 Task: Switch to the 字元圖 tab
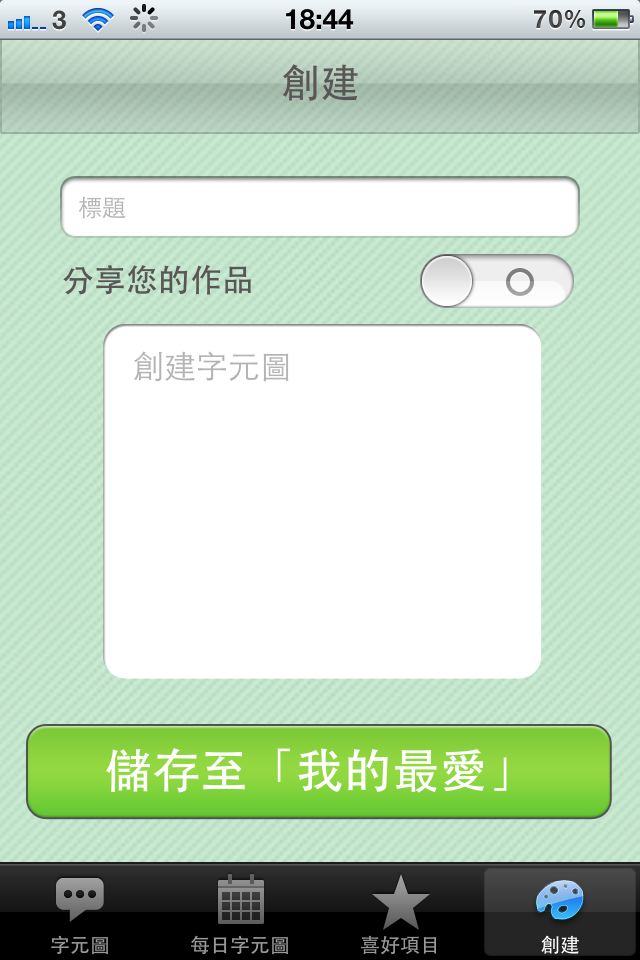coord(80,914)
